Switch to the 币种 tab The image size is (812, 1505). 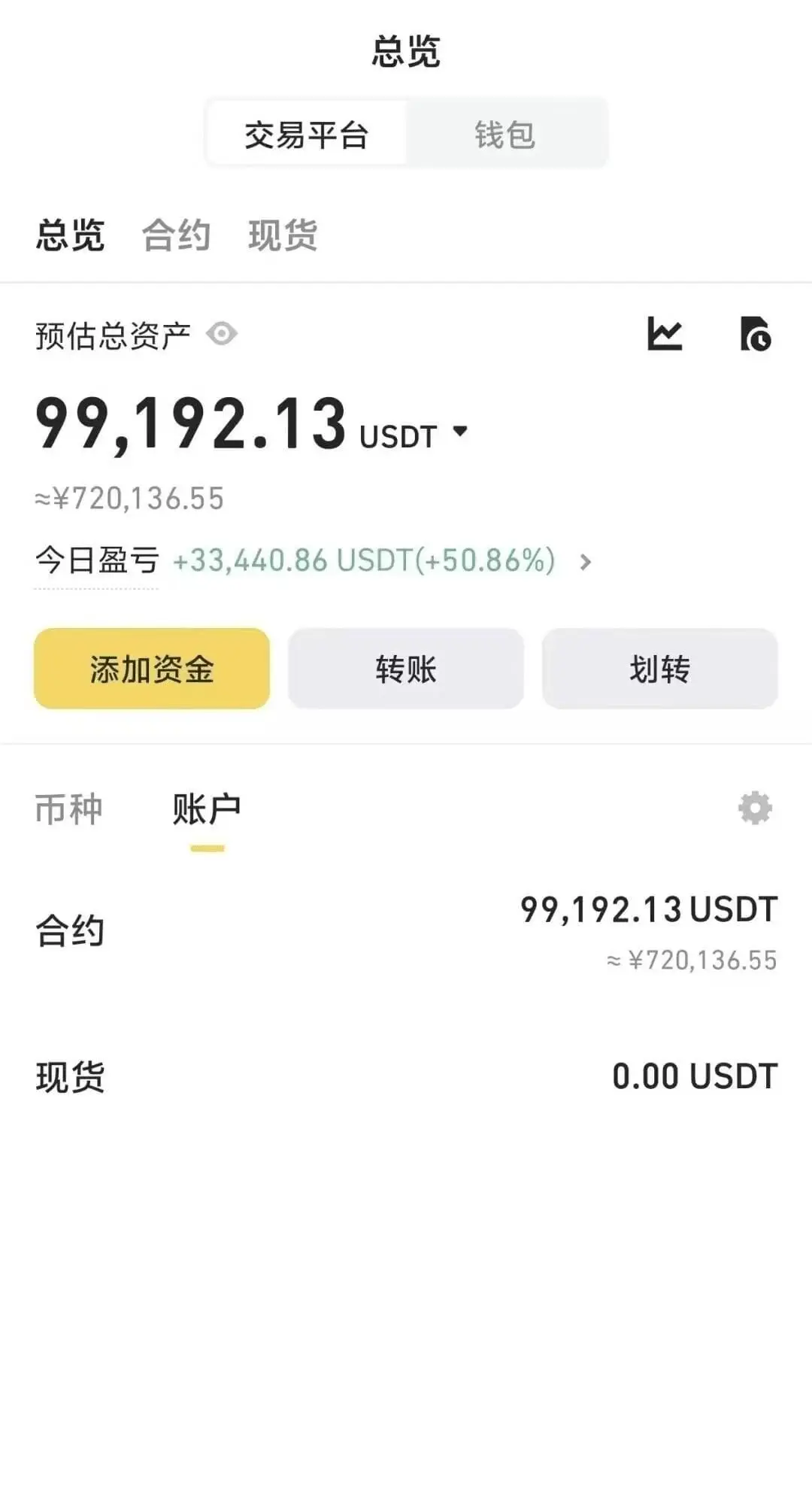pyautogui.click(x=68, y=809)
